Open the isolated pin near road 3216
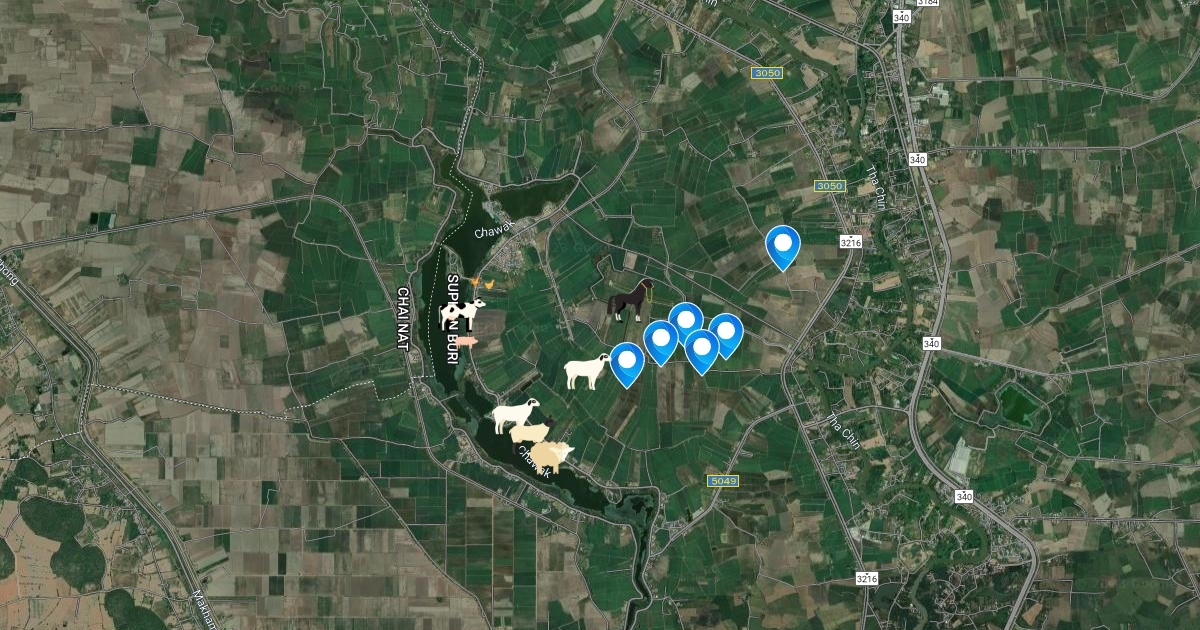Screen dimensions: 1200x630 [x=782, y=244]
